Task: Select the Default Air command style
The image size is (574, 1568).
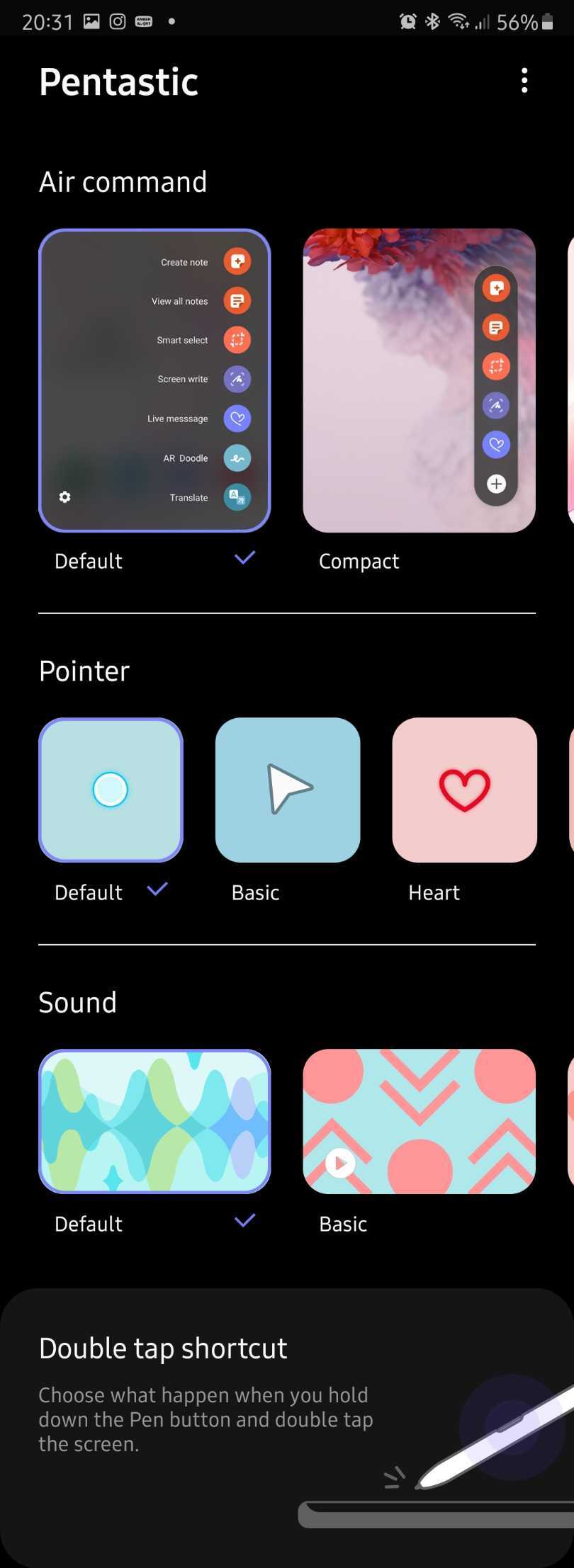Action: [x=154, y=380]
